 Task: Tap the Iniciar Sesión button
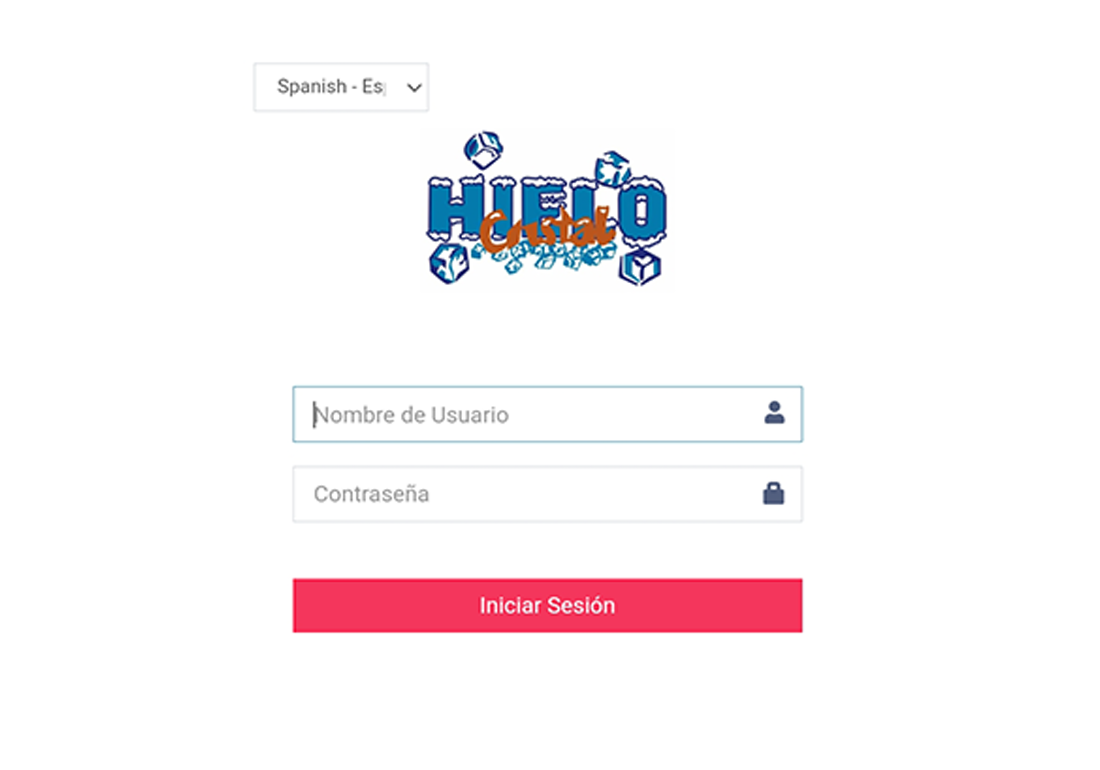[x=547, y=605]
